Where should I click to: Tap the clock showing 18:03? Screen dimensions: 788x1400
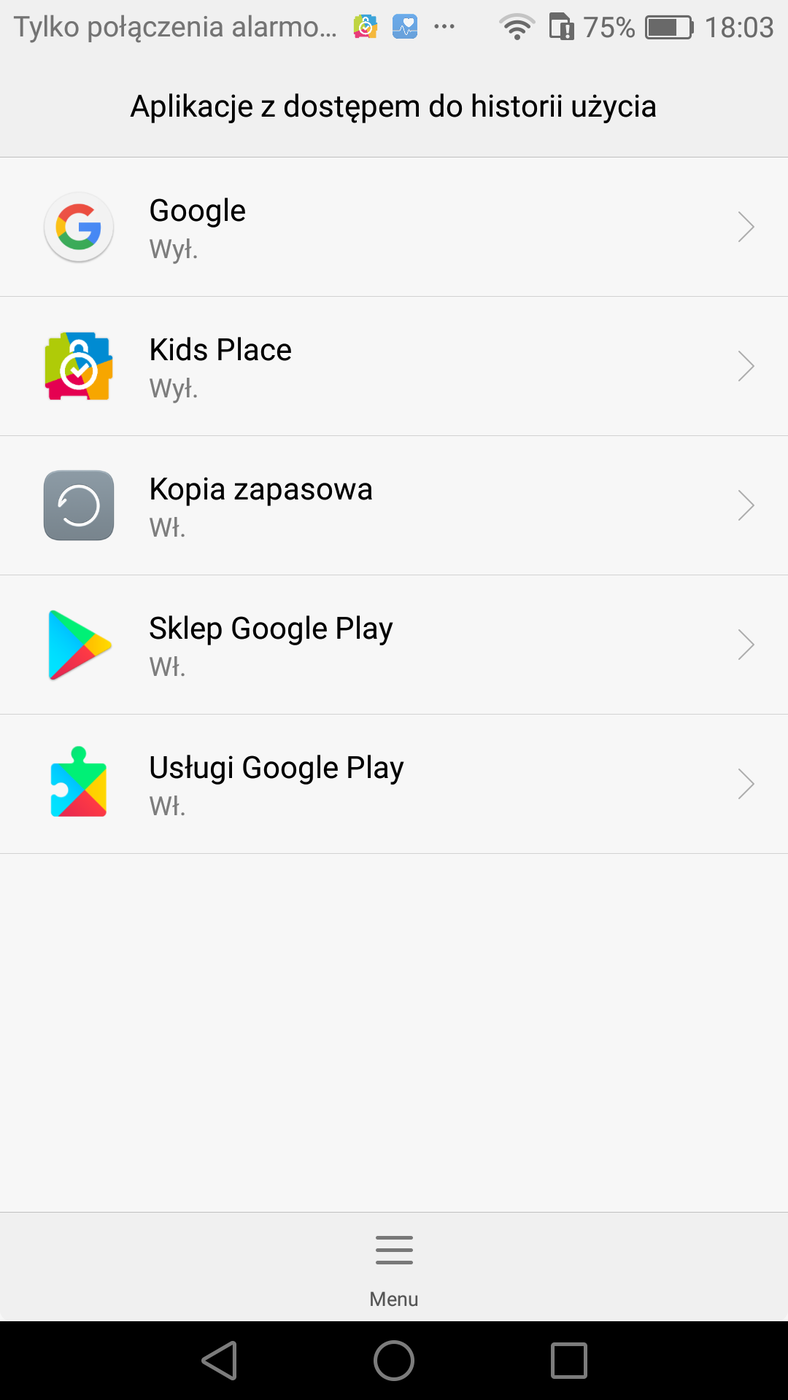[x=740, y=27]
